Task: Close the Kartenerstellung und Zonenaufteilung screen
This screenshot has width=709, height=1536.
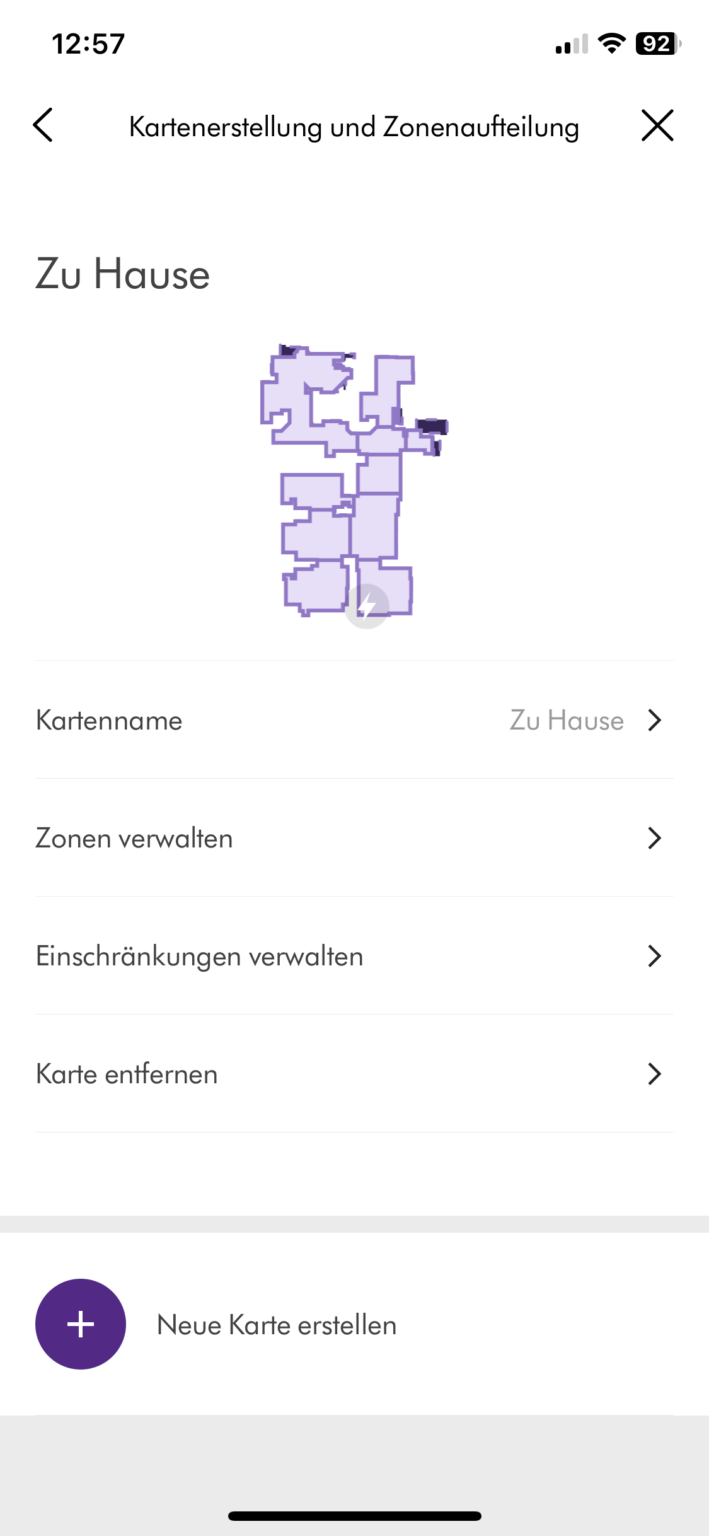Action: click(x=657, y=126)
